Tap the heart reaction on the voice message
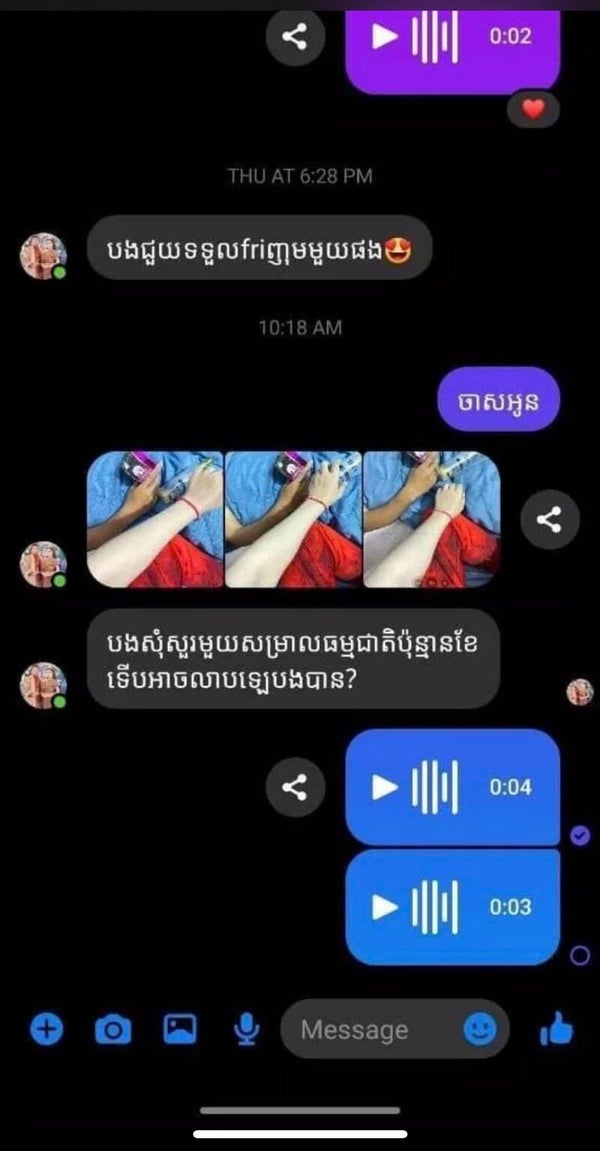Image resolution: width=600 pixels, height=1151 pixels. 533,108
